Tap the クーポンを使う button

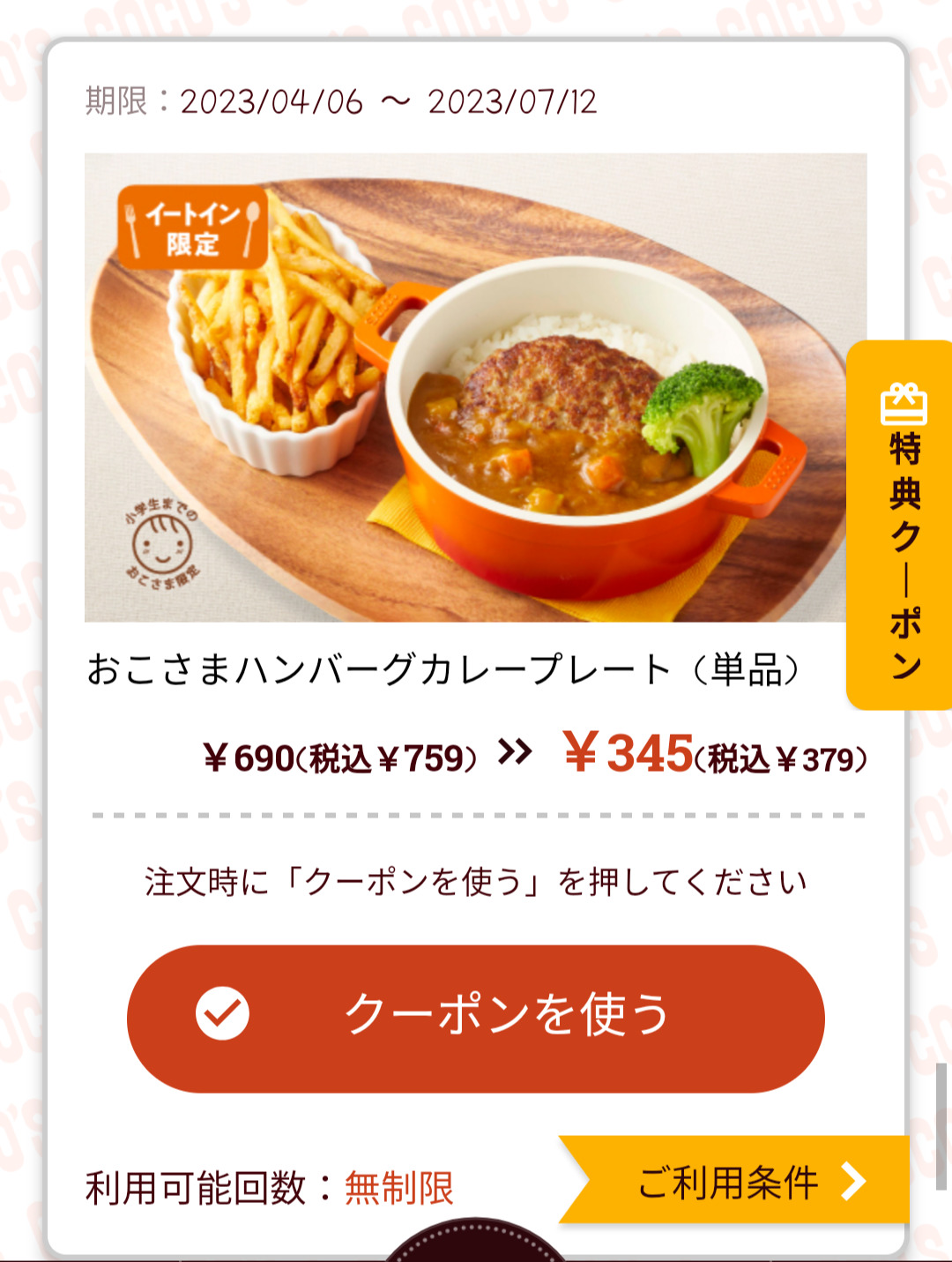[x=476, y=1018]
